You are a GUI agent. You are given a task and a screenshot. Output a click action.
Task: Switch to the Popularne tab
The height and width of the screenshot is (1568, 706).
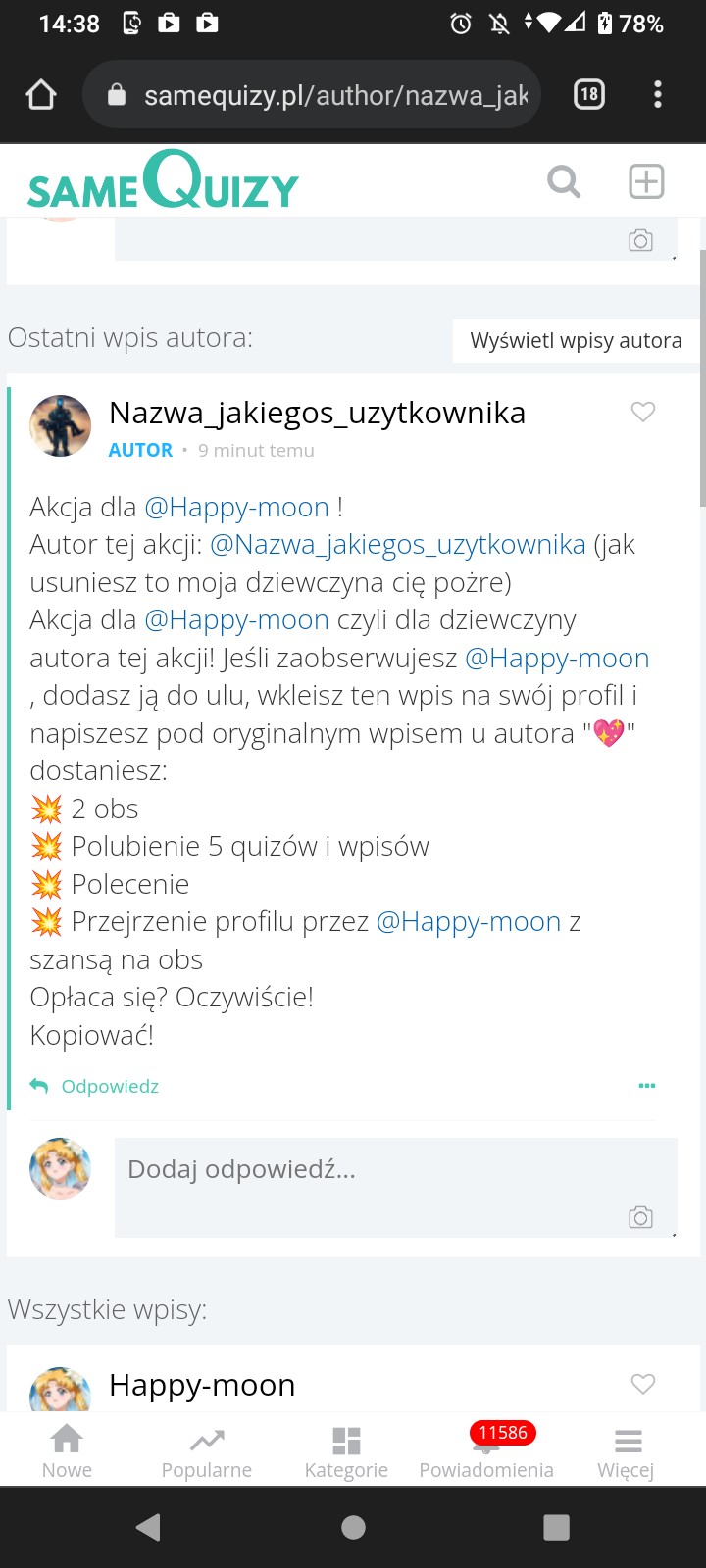[207, 1451]
